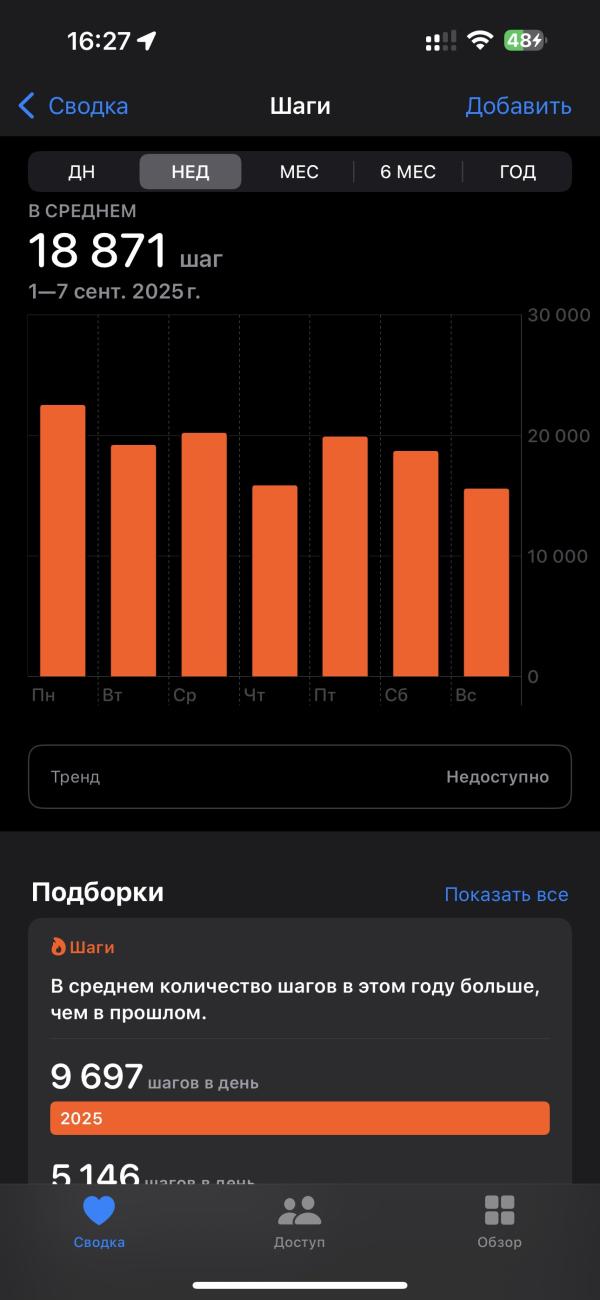The width and height of the screenshot is (600, 1300).
Task: Open the Обзор tab
Action: point(499,1222)
